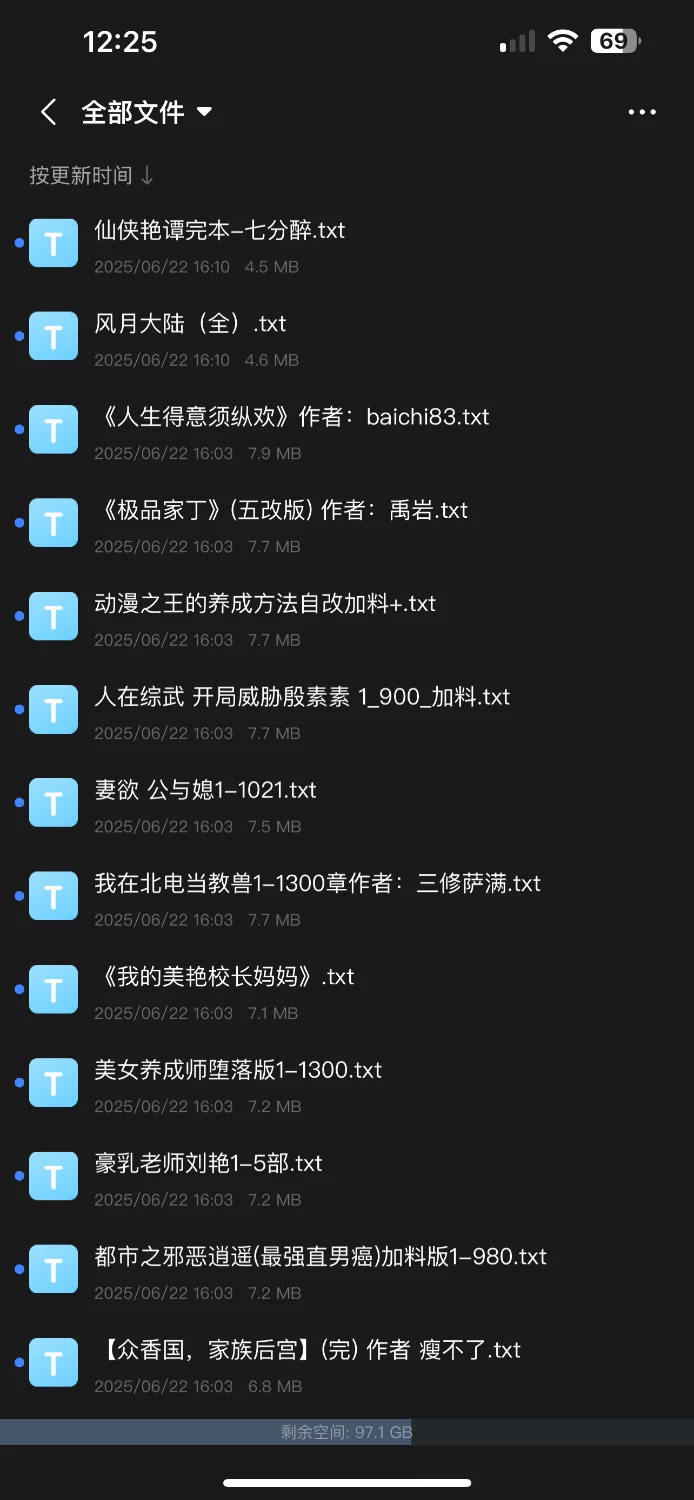Open 风月大陆（全）.txt file

click(x=190, y=324)
